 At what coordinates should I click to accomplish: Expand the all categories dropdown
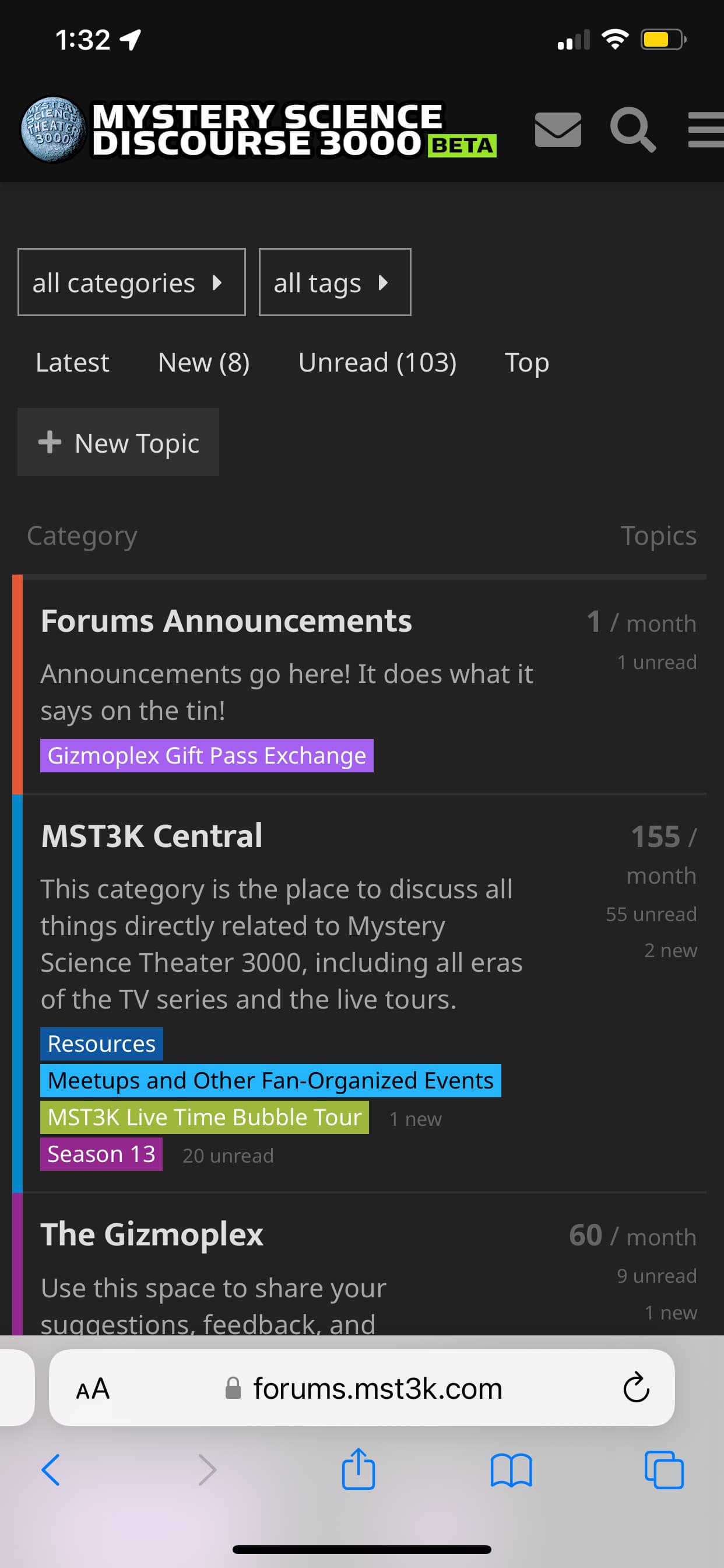131,282
